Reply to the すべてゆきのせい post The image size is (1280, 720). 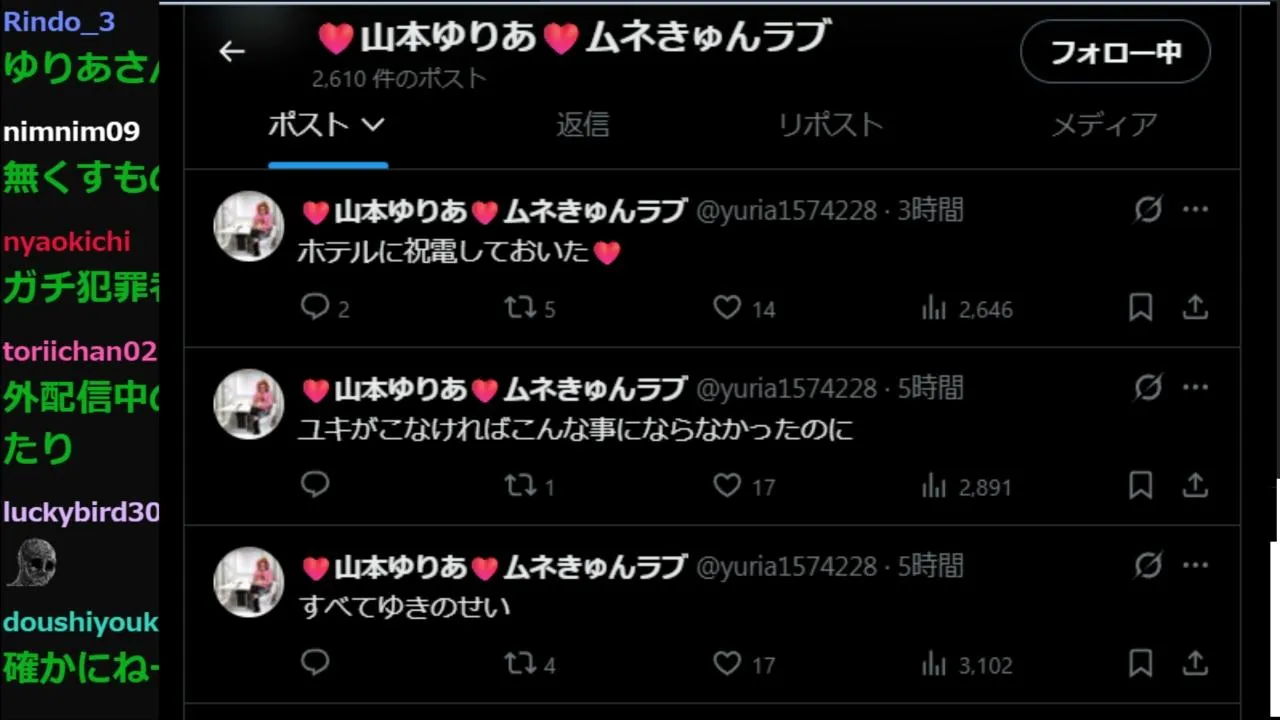[x=315, y=662]
